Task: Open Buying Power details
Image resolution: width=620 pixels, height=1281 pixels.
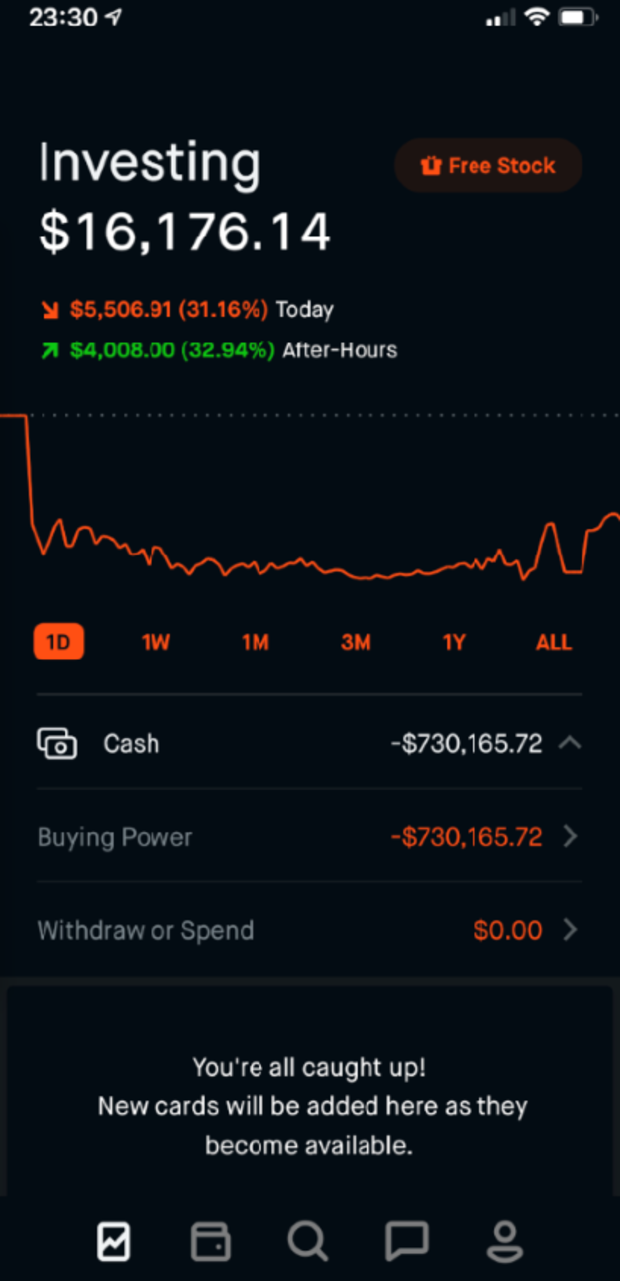Action: (x=309, y=836)
